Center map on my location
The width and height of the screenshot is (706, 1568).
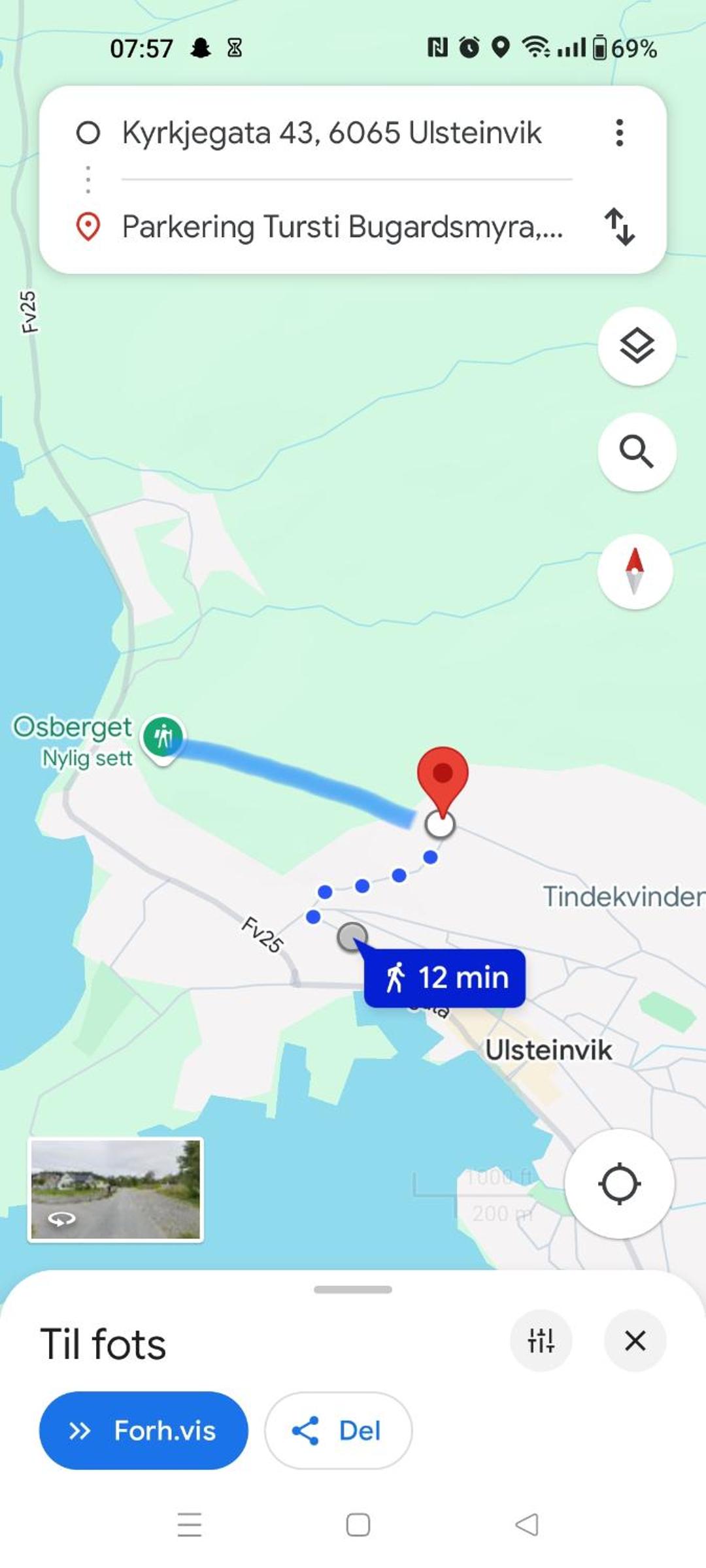(x=619, y=1183)
